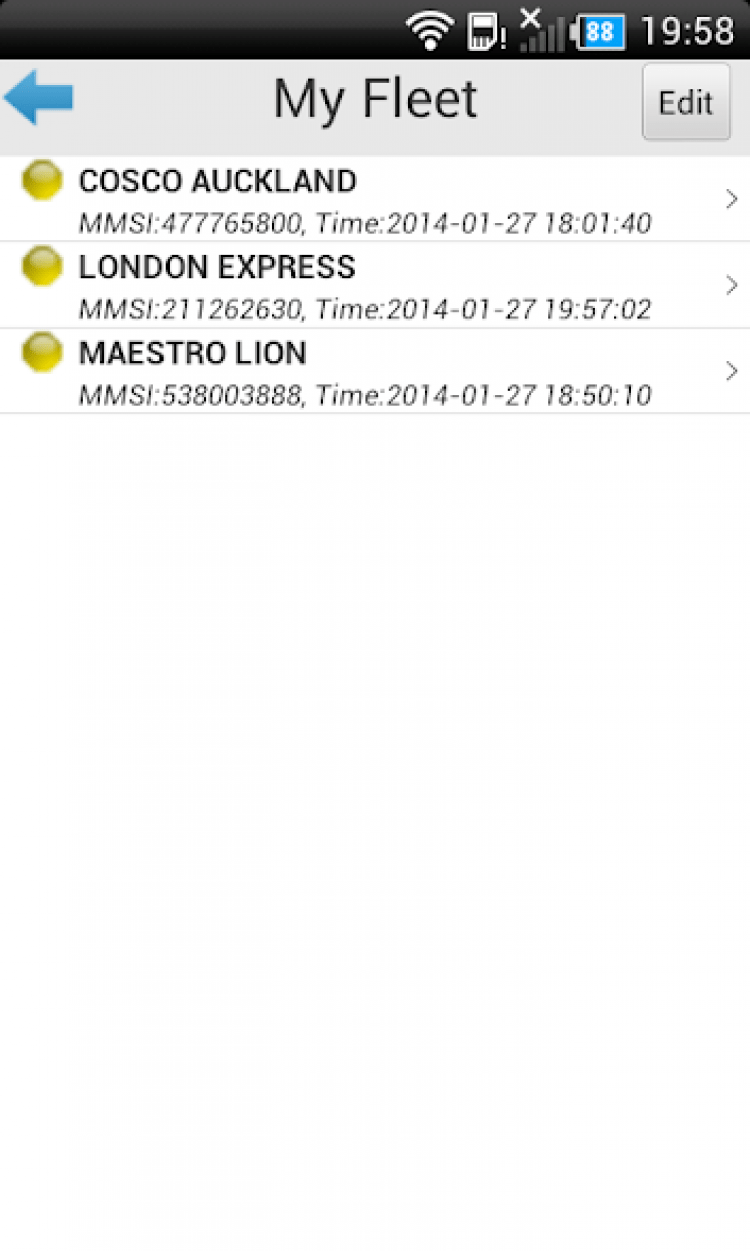
Task: Tap the Edit button
Action: [686, 102]
